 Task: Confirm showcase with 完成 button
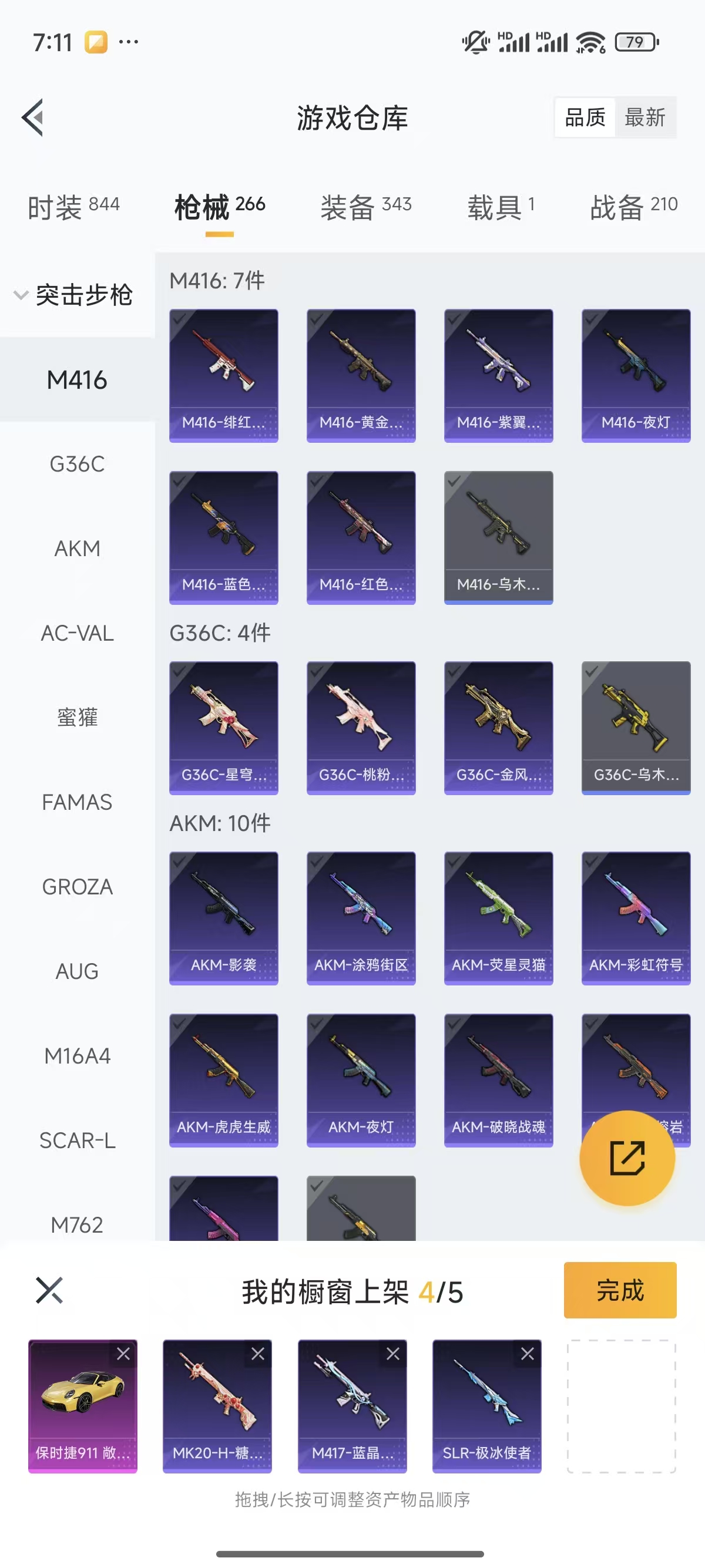point(619,1290)
